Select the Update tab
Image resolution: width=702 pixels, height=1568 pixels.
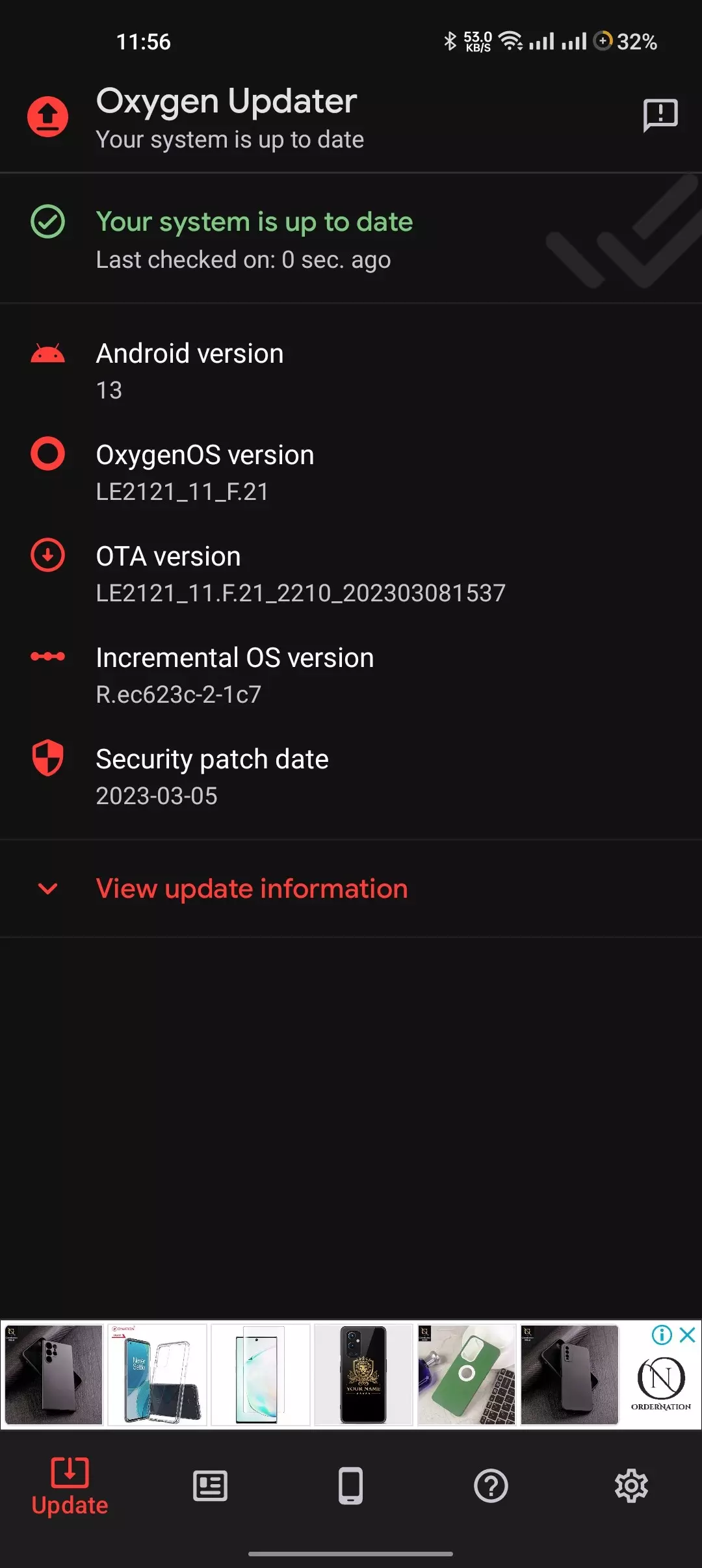click(x=70, y=1486)
